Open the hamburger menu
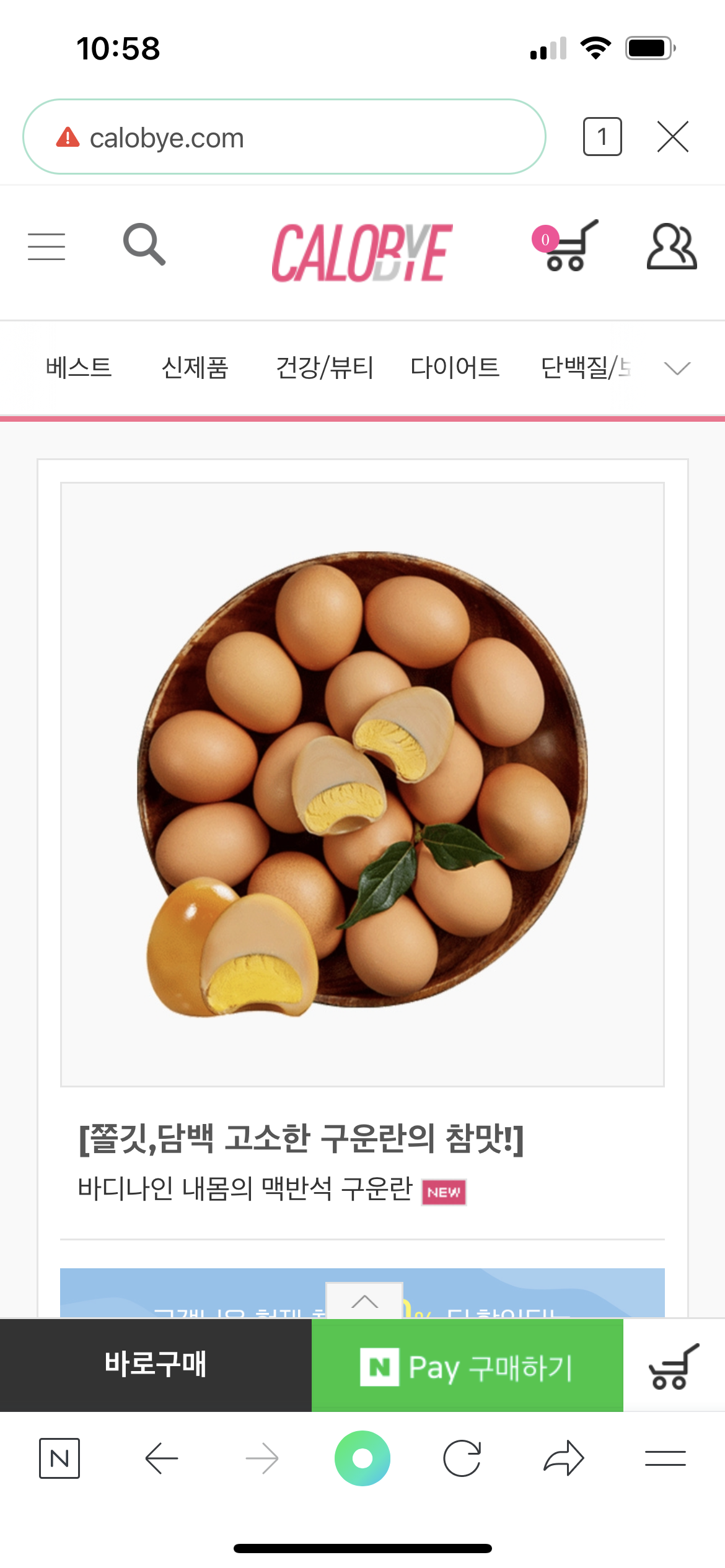 (46, 246)
